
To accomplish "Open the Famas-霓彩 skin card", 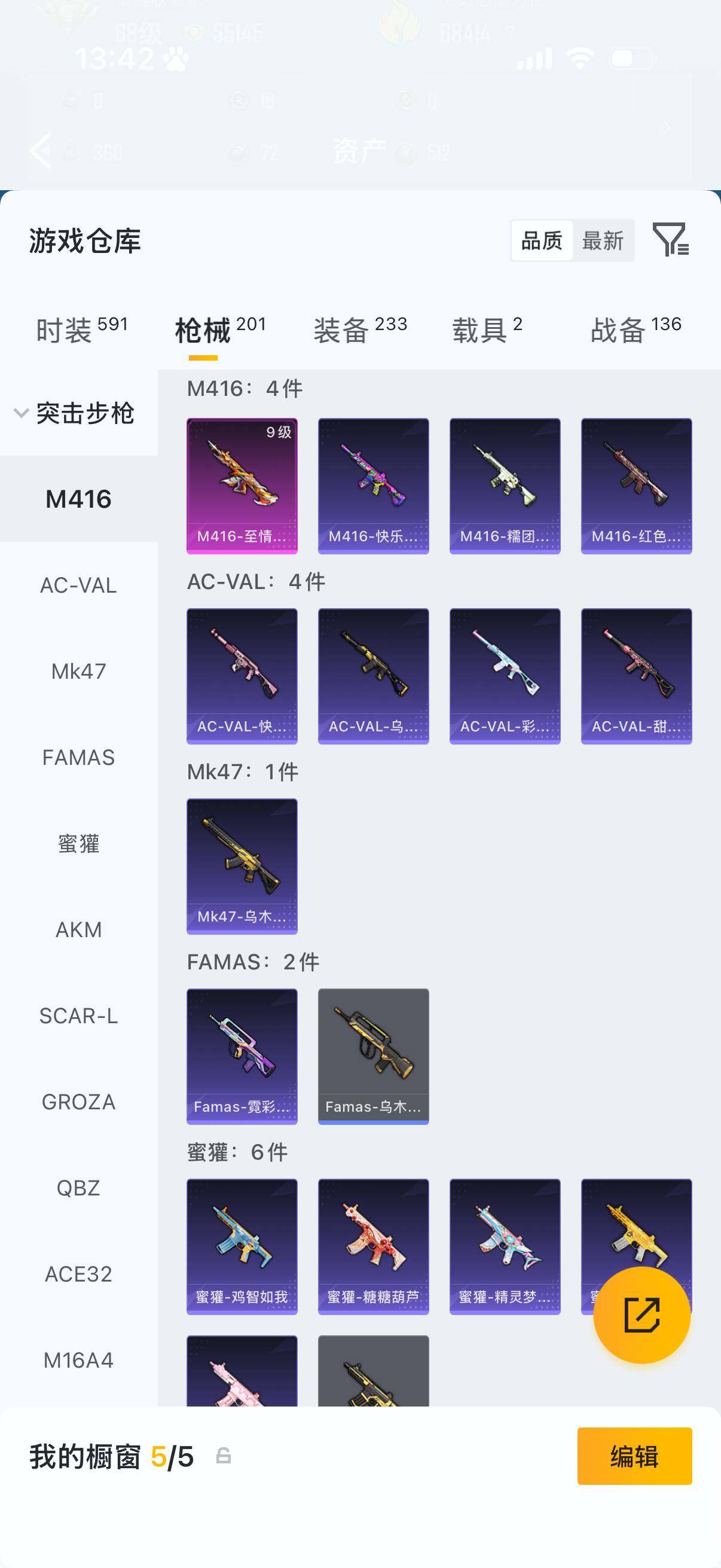I will [x=242, y=1056].
